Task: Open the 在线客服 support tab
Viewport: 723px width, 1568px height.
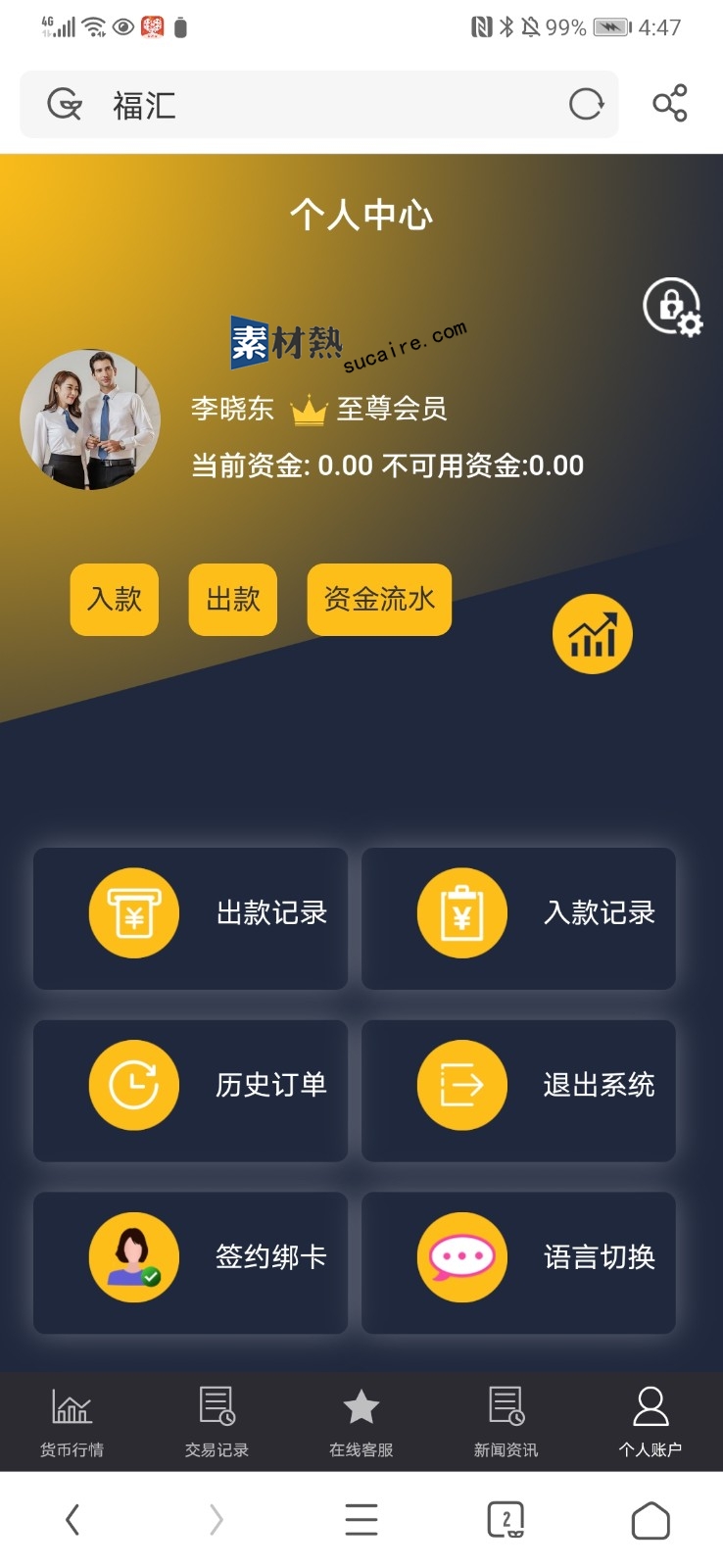Action: (x=361, y=1422)
